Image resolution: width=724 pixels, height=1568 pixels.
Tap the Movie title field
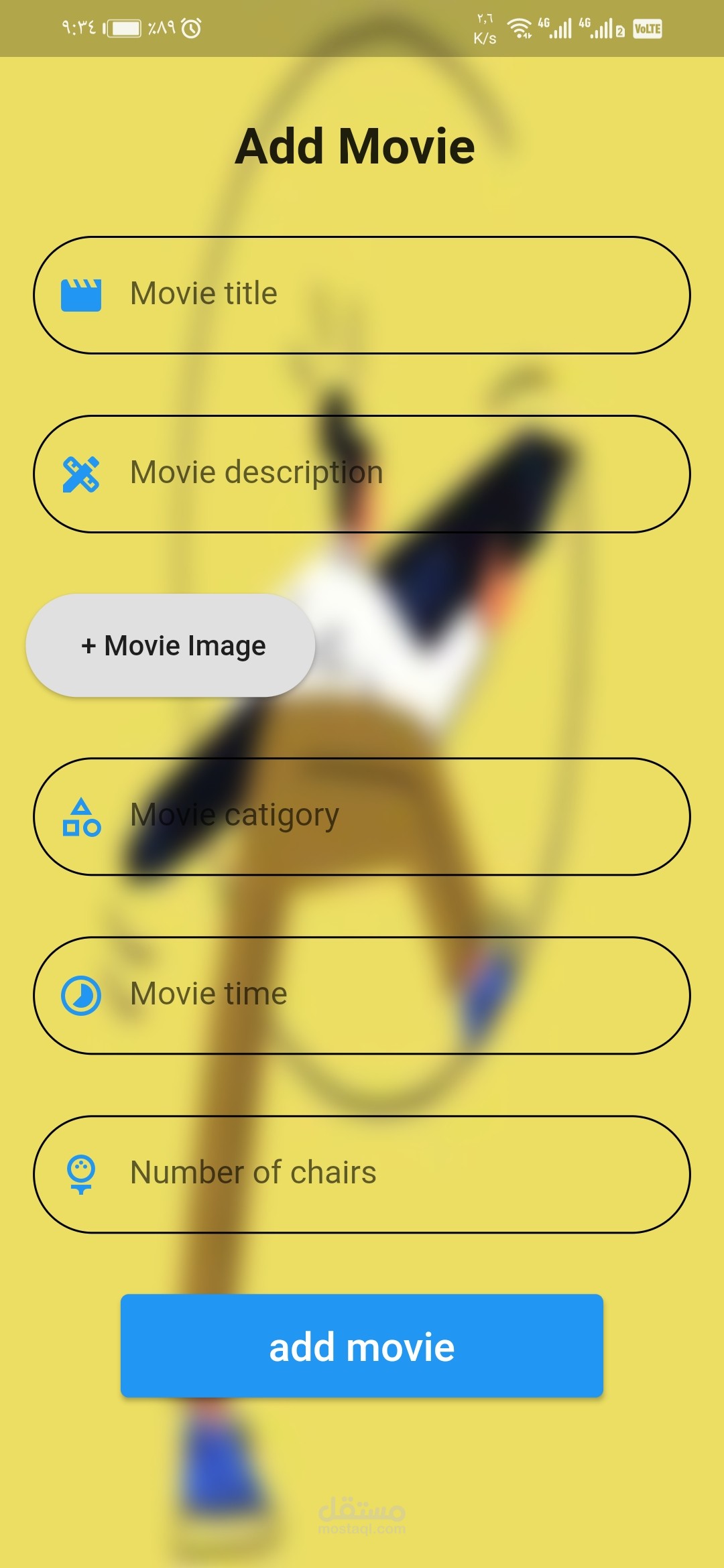[x=362, y=295]
